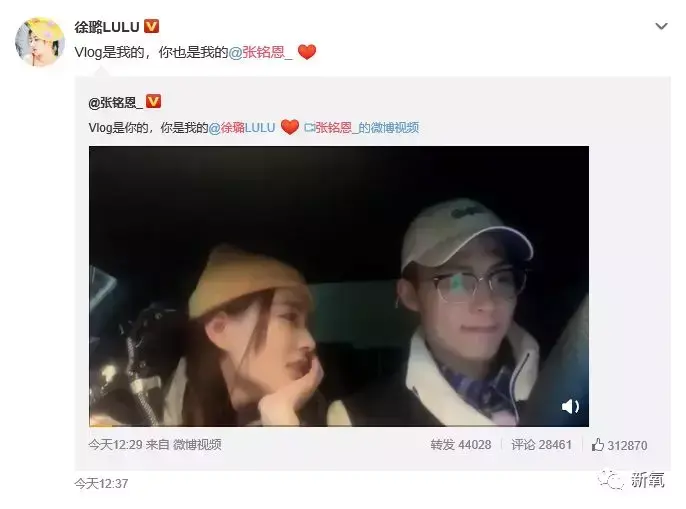Image resolution: width=686 pixels, height=509 pixels.
Task: Open 徐璐LULU's profile avatar
Action: click(x=40, y=41)
